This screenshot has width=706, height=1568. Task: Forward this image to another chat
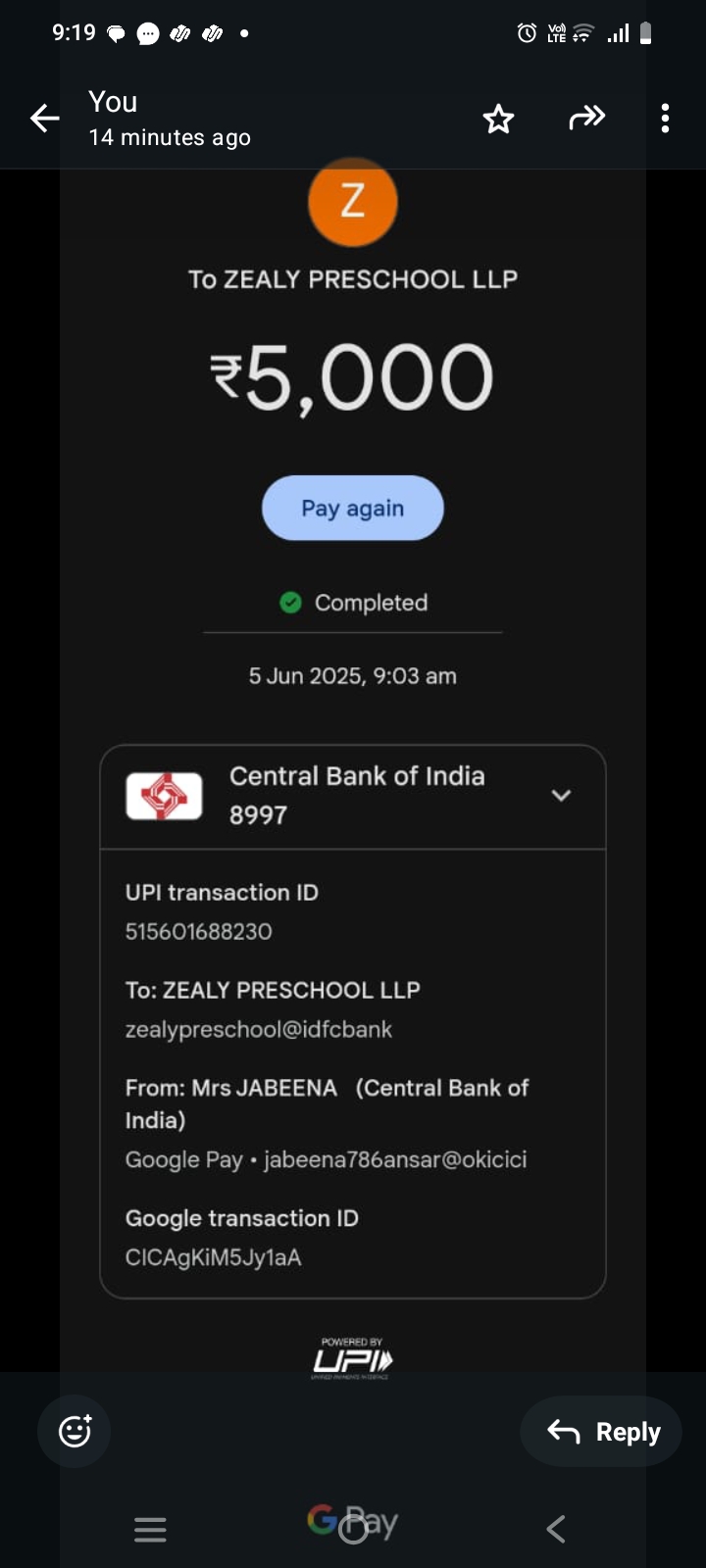tap(586, 119)
